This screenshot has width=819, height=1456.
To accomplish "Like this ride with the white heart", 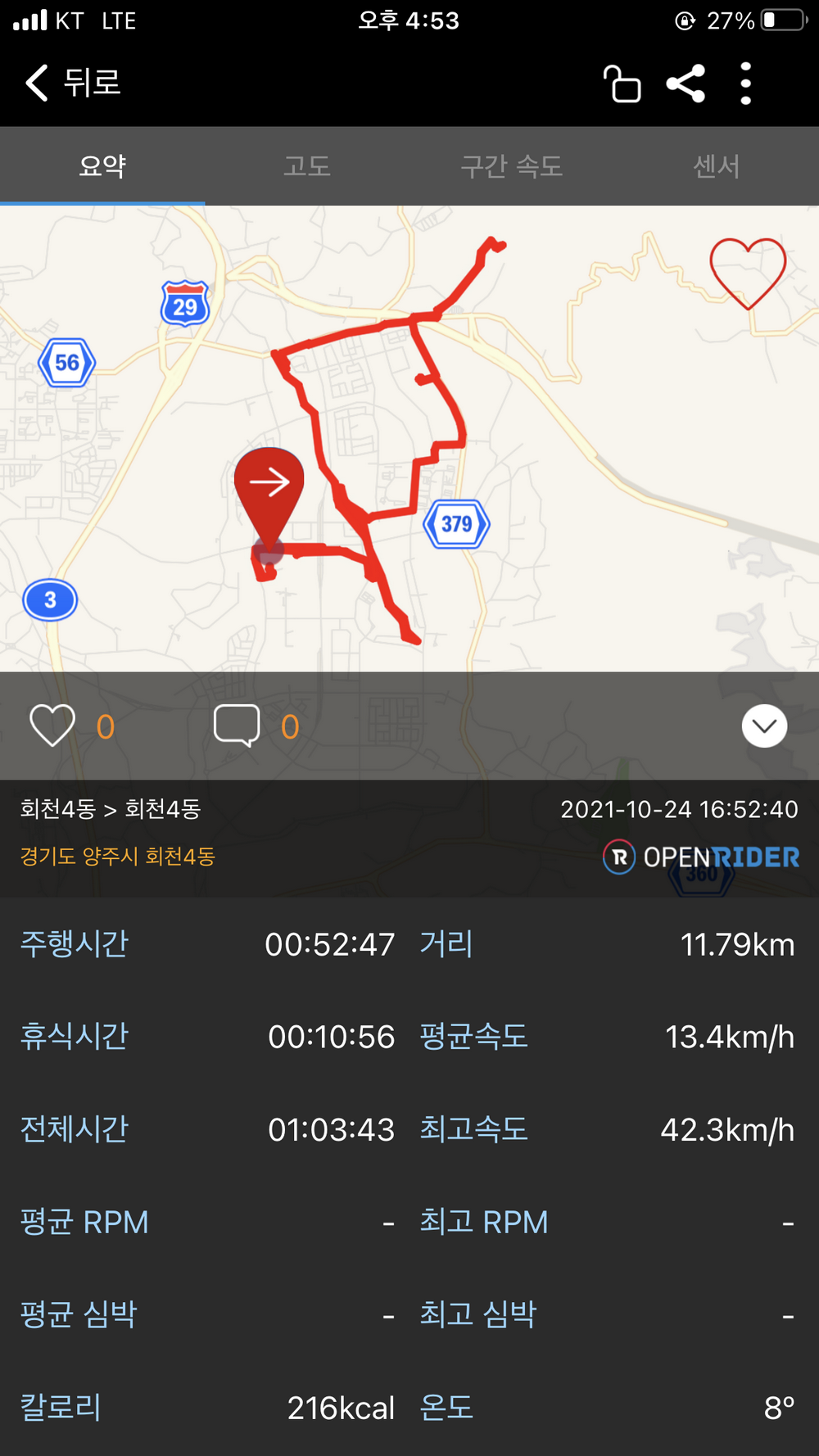I will (52, 726).
